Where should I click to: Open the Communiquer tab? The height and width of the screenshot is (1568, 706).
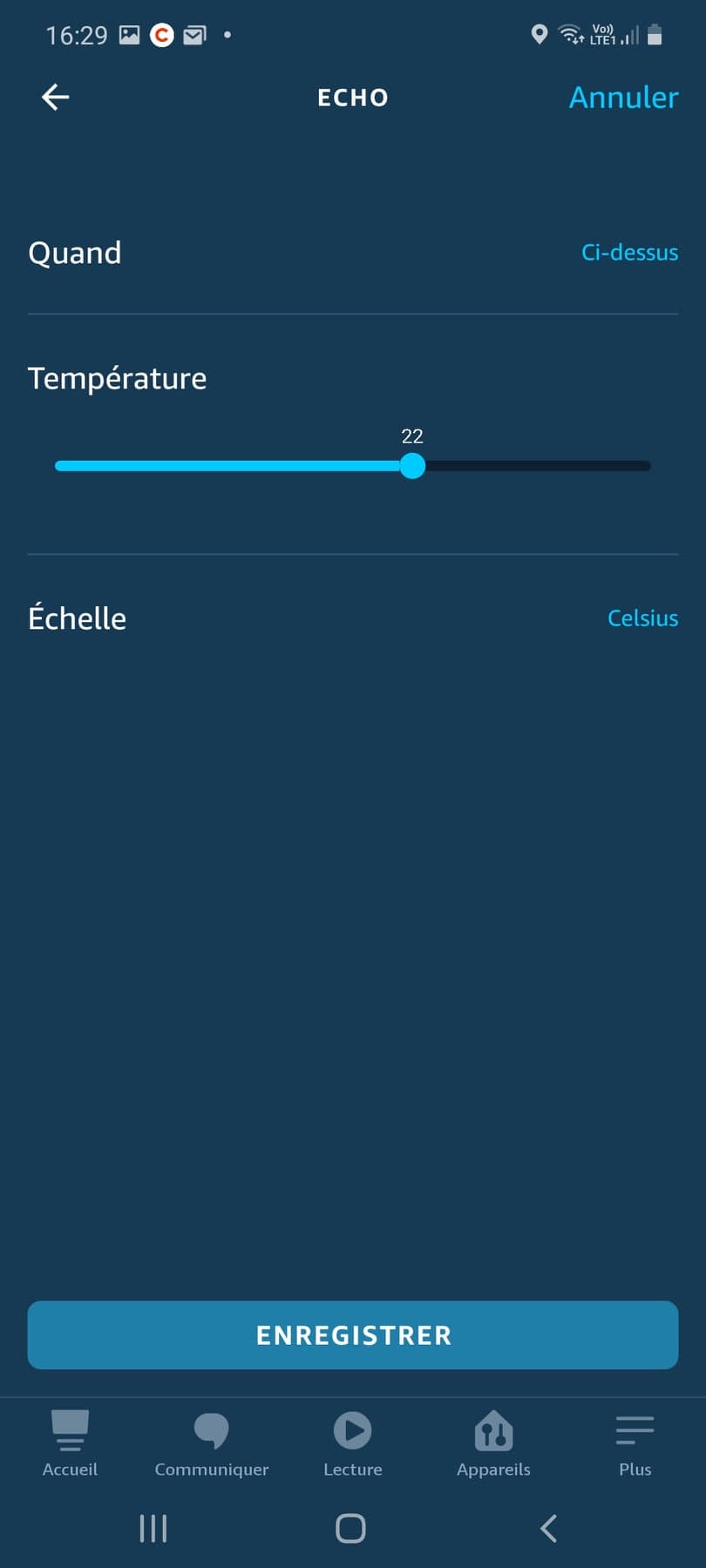212,1443
